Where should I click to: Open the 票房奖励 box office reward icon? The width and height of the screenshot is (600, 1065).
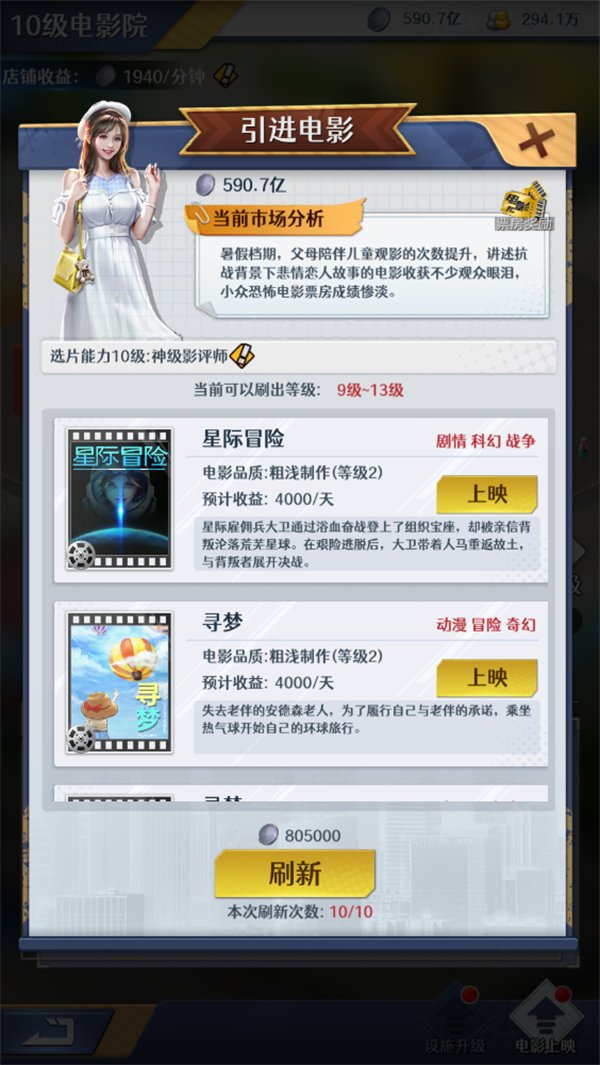point(522,206)
